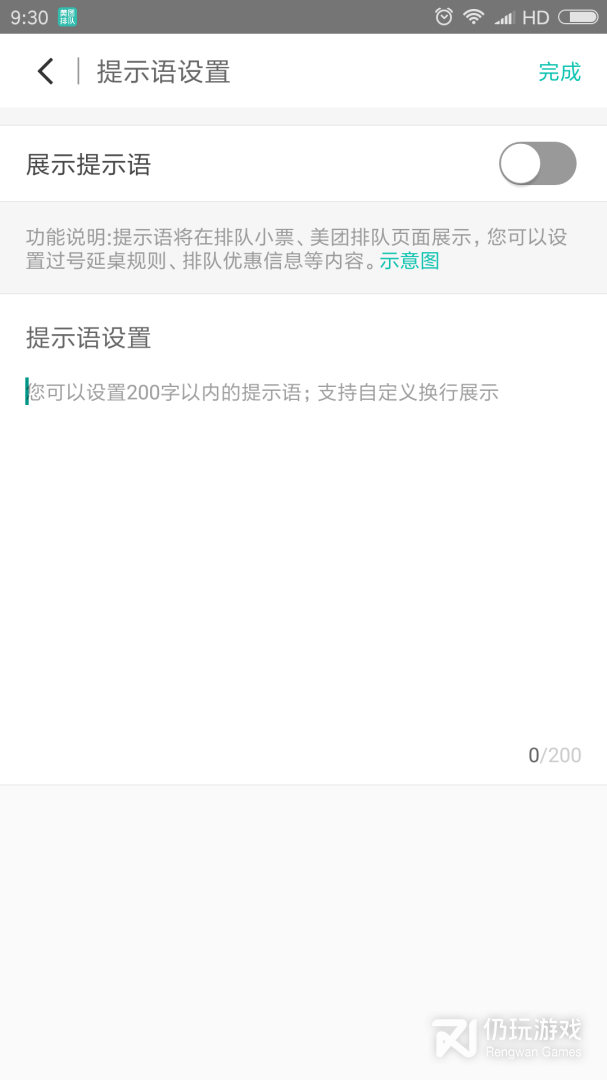Image resolution: width=607 pixels, height=1080 pixels.
Task: Tap 完成 to save settings
Action: point(559,72)
